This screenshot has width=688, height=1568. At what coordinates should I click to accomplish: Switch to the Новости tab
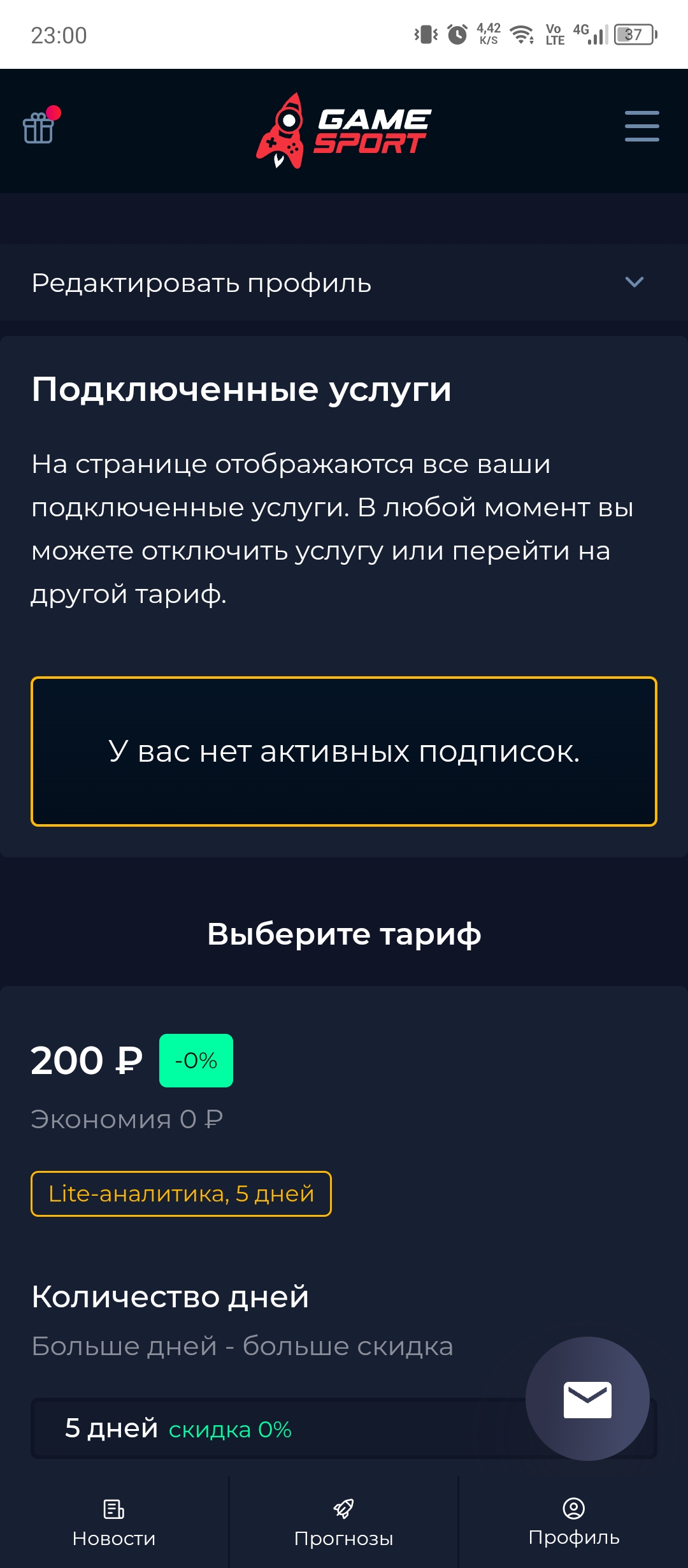pyautogui.click(x=114, y=1522)
